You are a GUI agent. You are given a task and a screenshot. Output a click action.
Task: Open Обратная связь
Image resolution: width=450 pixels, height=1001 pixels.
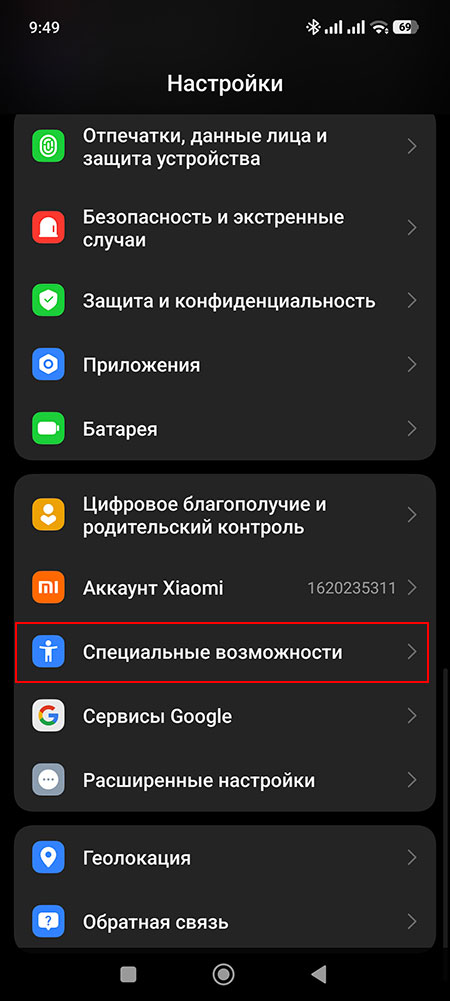(x=225, y=922)
